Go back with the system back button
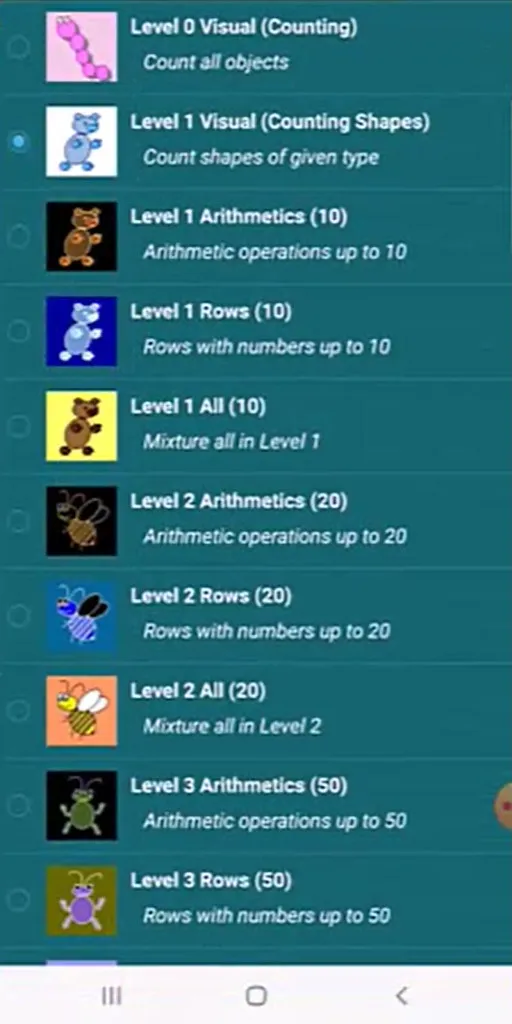This screenshot has width=512, height=1024. (402, 995)
